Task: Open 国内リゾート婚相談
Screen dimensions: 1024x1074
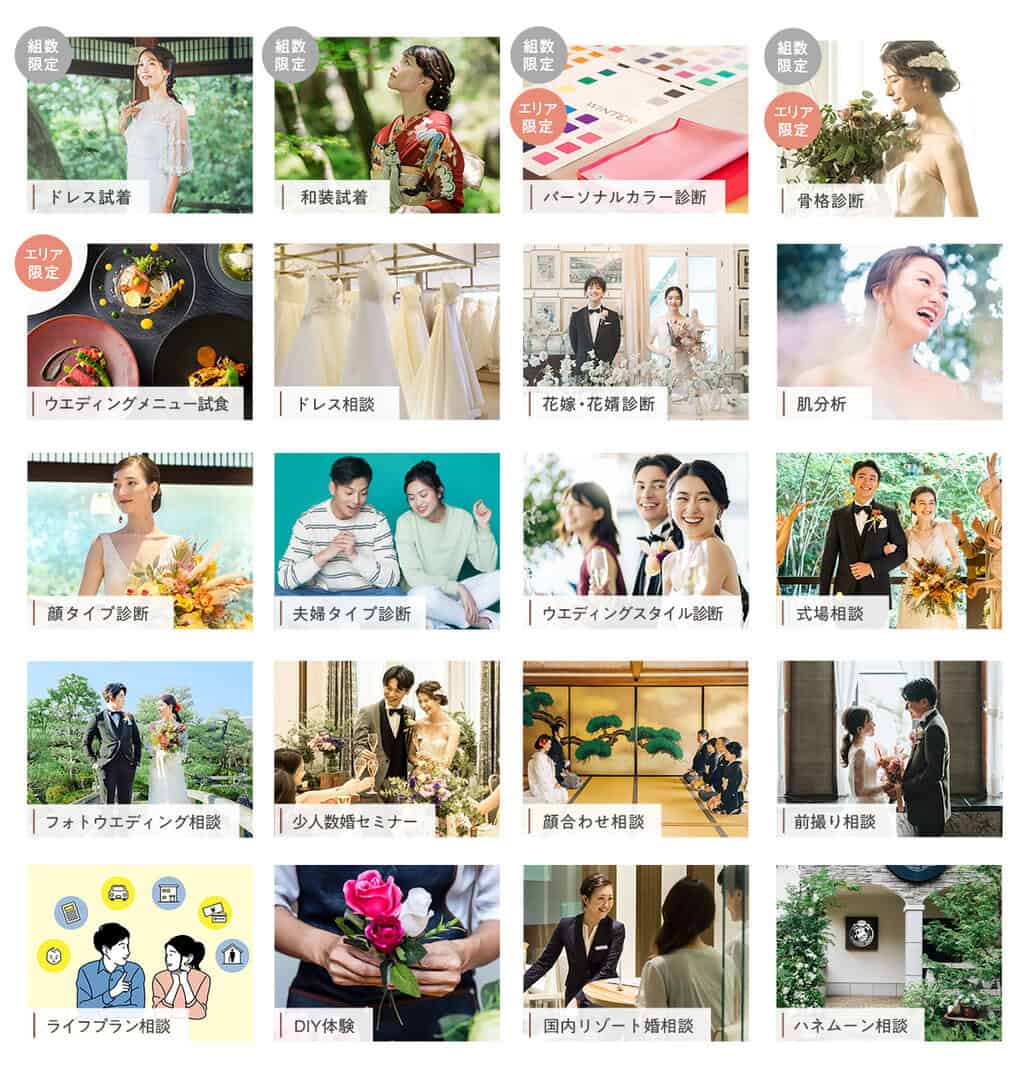Action: [635, 952]
